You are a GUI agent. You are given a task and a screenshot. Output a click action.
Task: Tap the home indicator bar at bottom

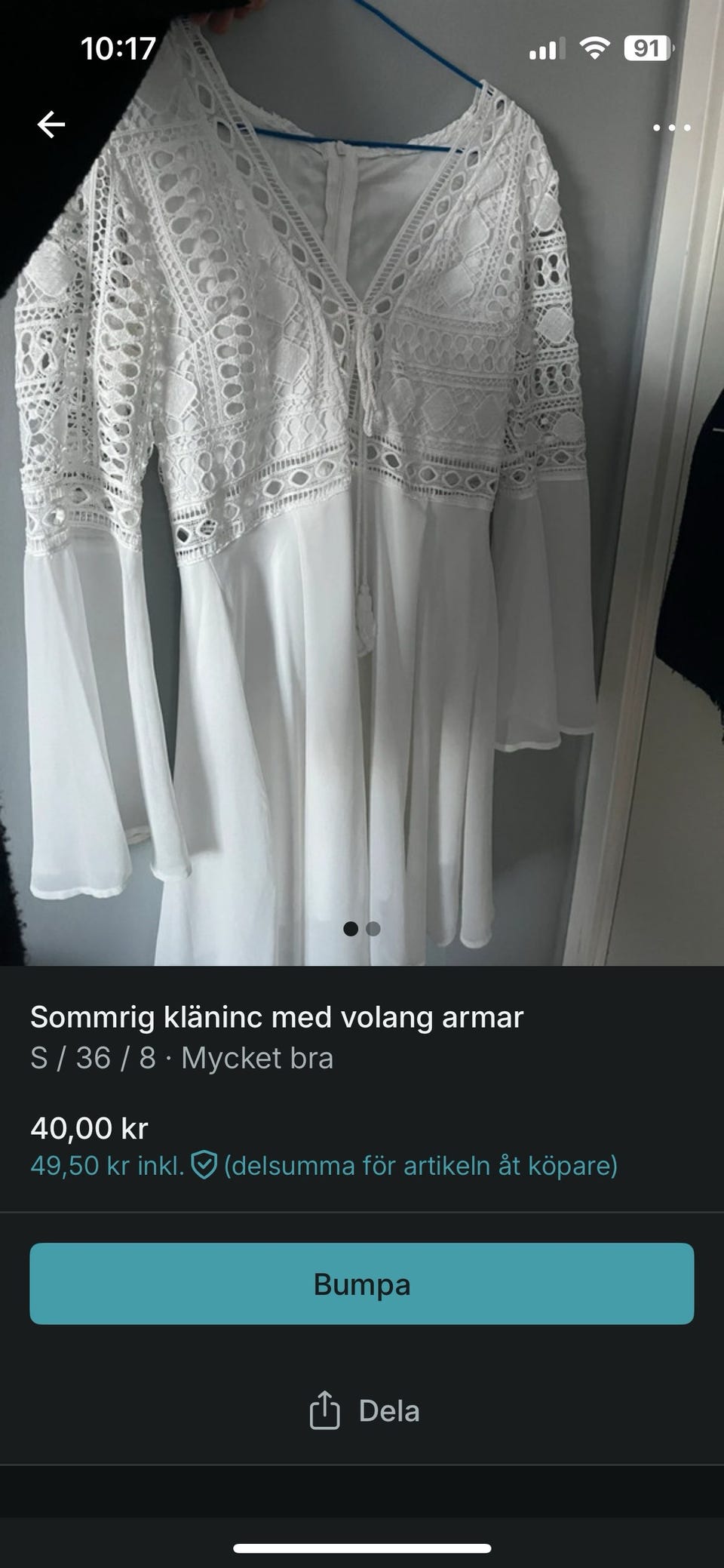[361, 1548]
